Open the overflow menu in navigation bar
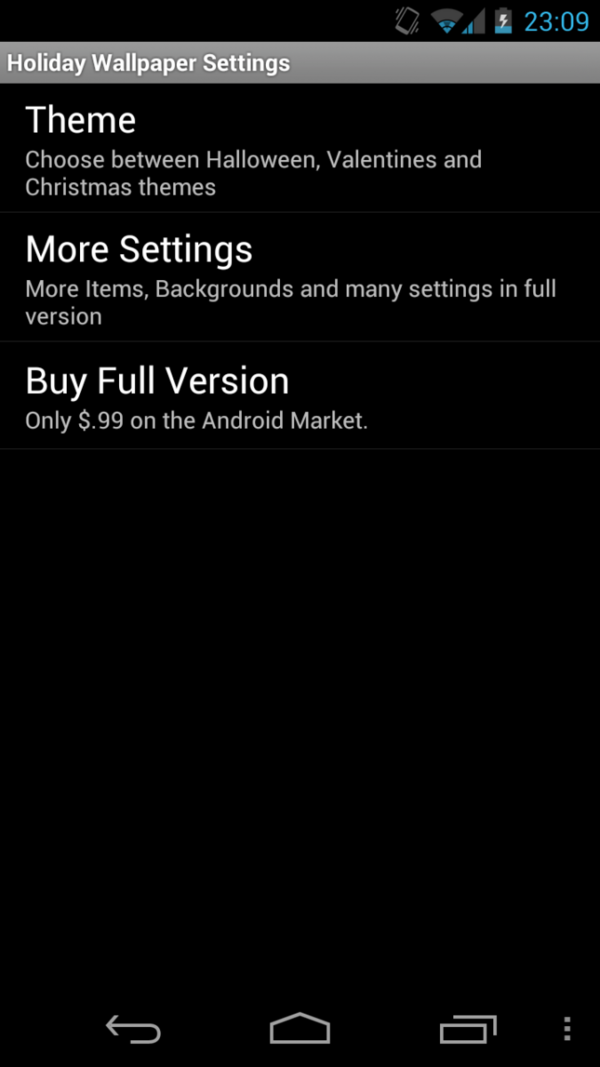Viewport: 600px width, 1067px height. (x=567, y=1029)
